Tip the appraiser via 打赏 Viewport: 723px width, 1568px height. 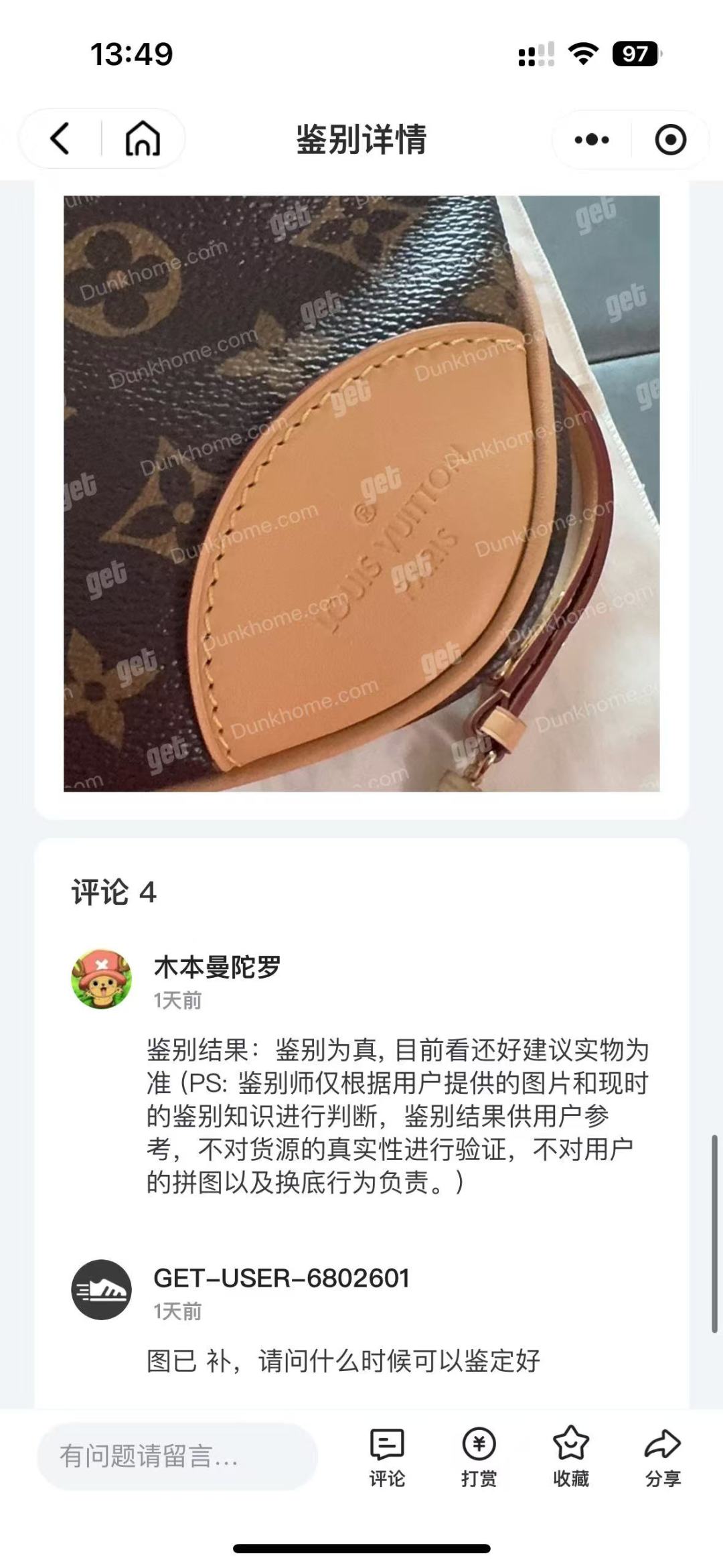(x=479, y=1457)
